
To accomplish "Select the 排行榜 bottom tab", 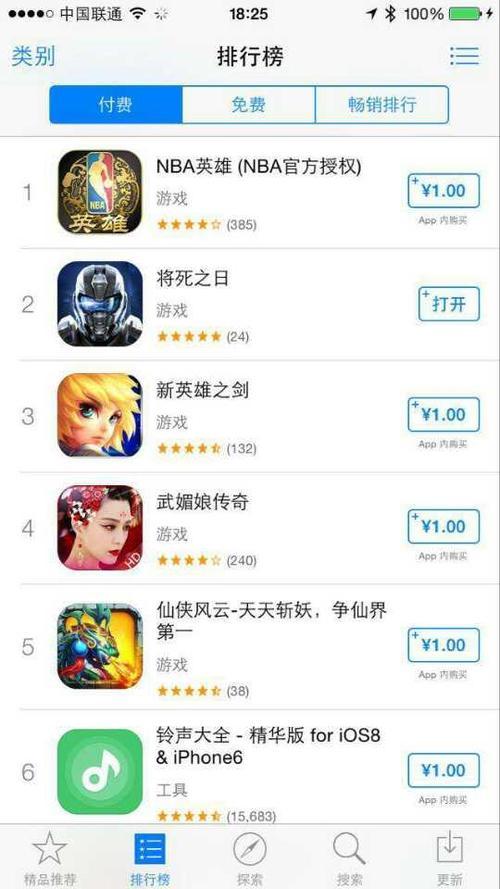I will [x=150, y=857].
